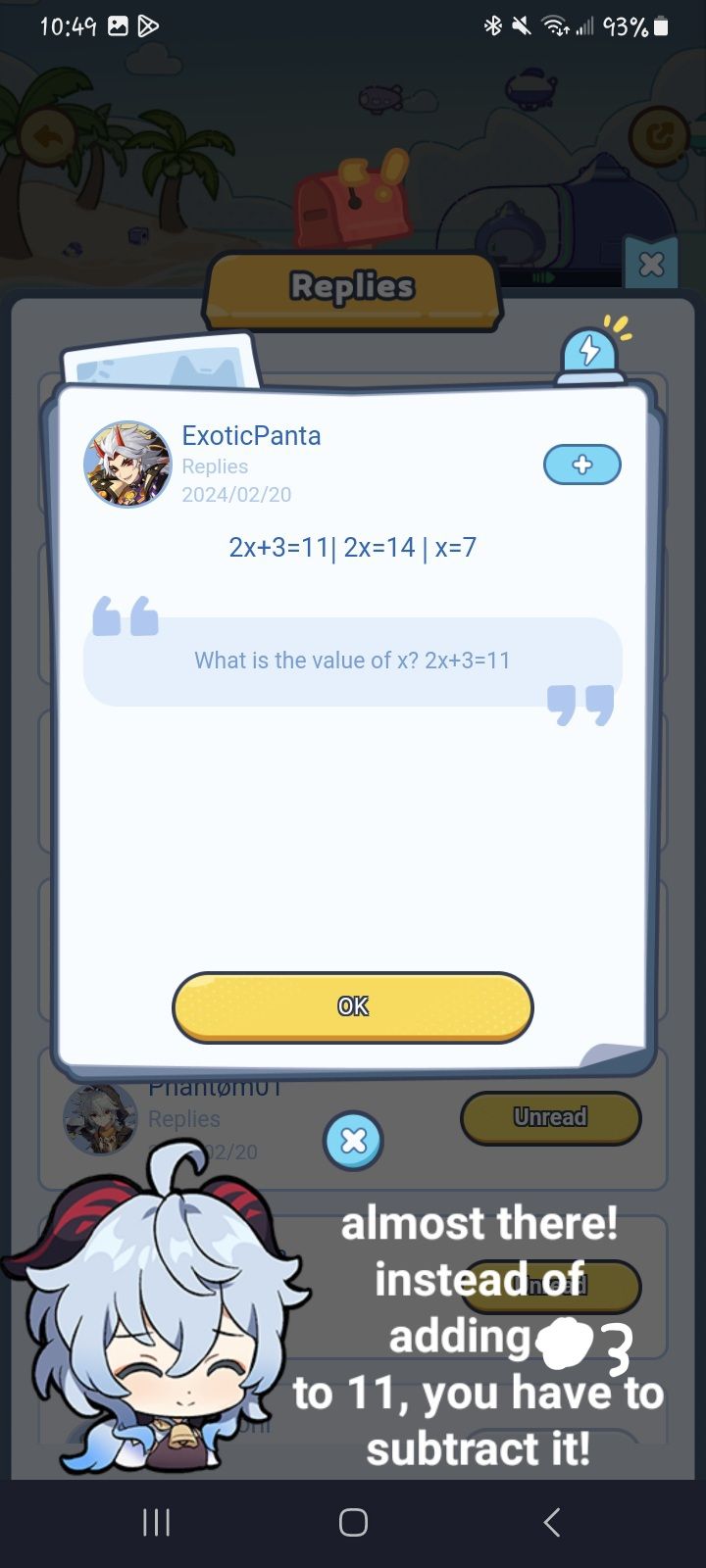Close the reply dialog with round X
The image size is (706, 1568).
tap(353, 1141)
